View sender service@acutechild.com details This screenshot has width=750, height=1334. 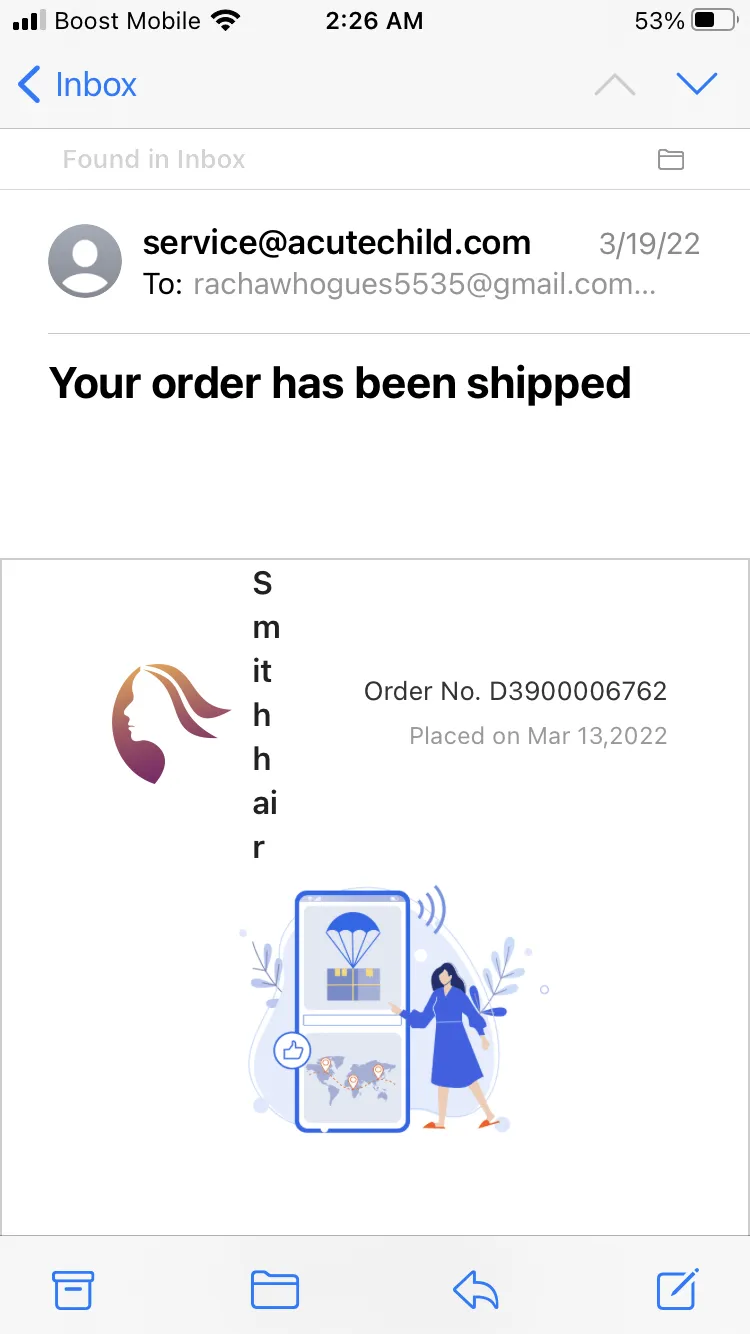pos(336,242)
